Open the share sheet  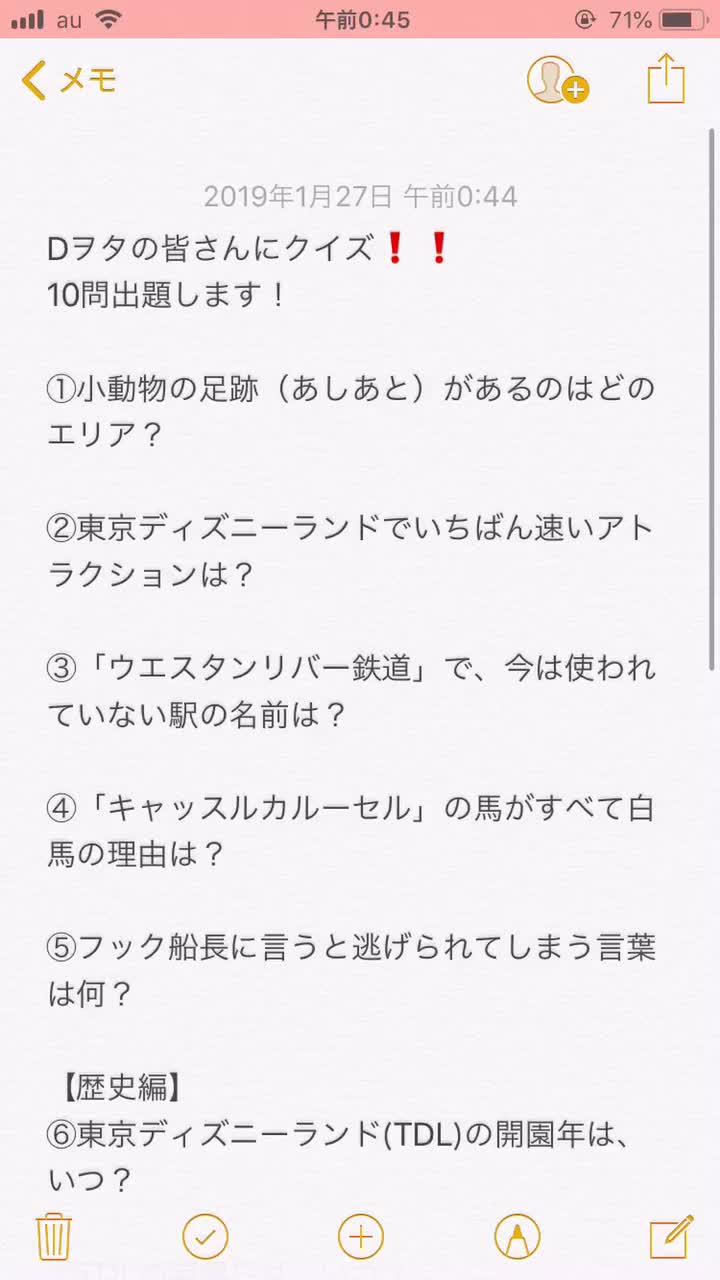(666, 79)
